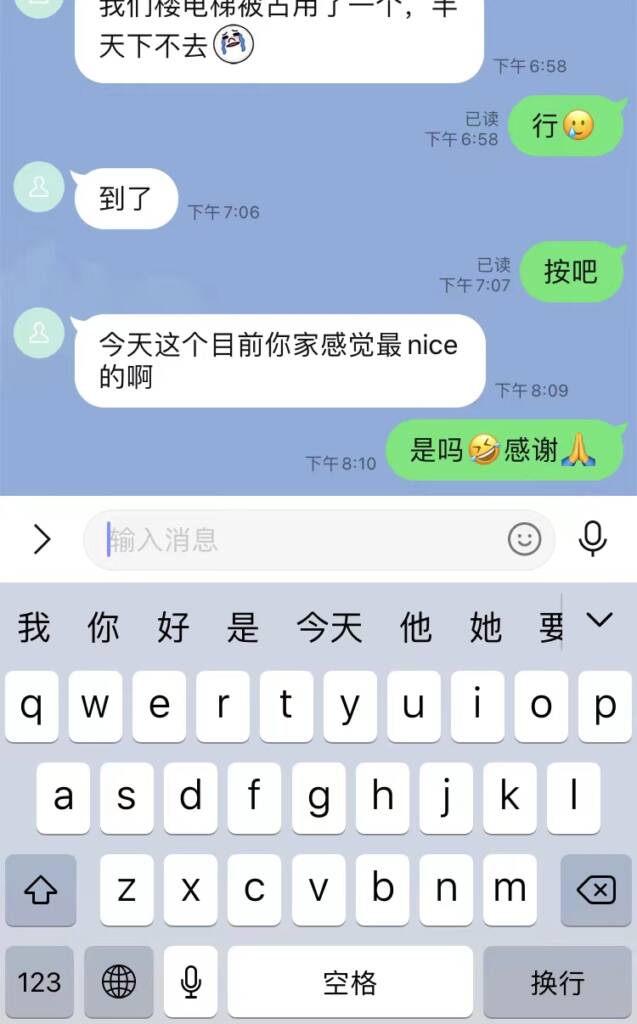The image size is (637, 1024).
Task: Toggle the shift key
Action: point(40,889)
